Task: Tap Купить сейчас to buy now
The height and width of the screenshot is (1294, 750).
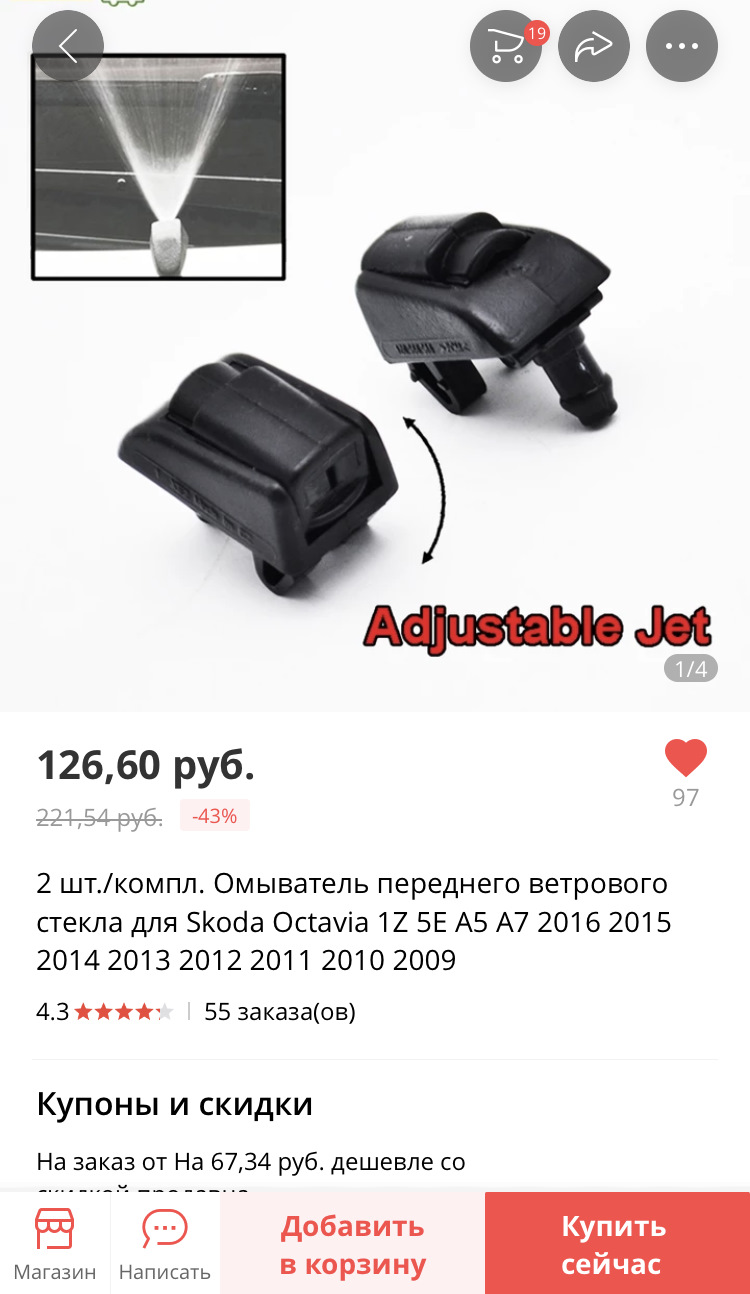Action: (x=617, y=1244)
